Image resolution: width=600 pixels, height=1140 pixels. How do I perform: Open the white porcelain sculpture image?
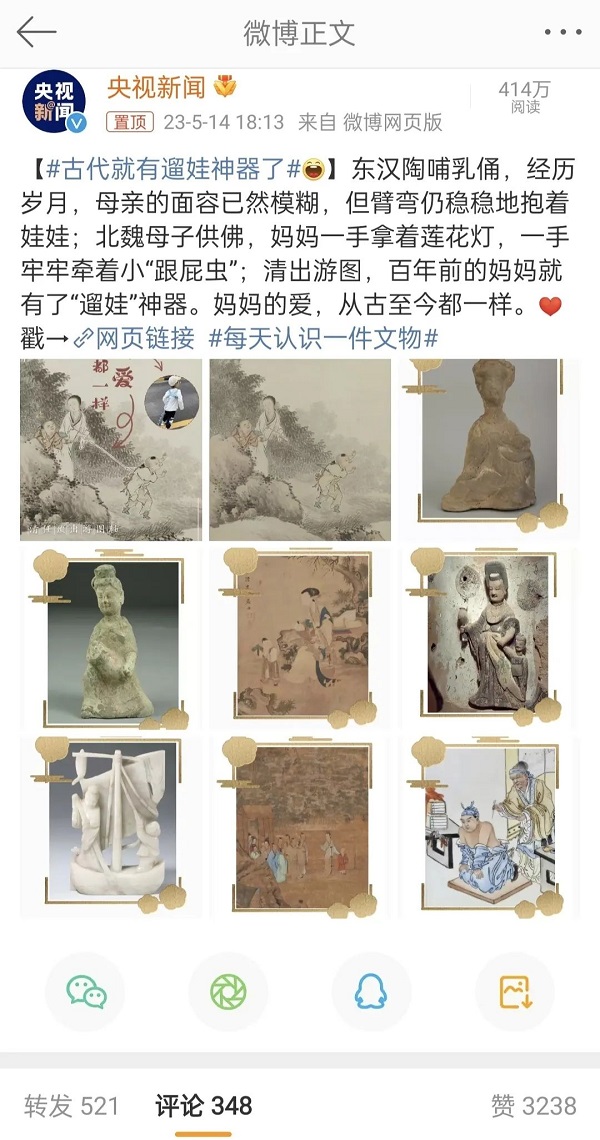coord(111,826)
